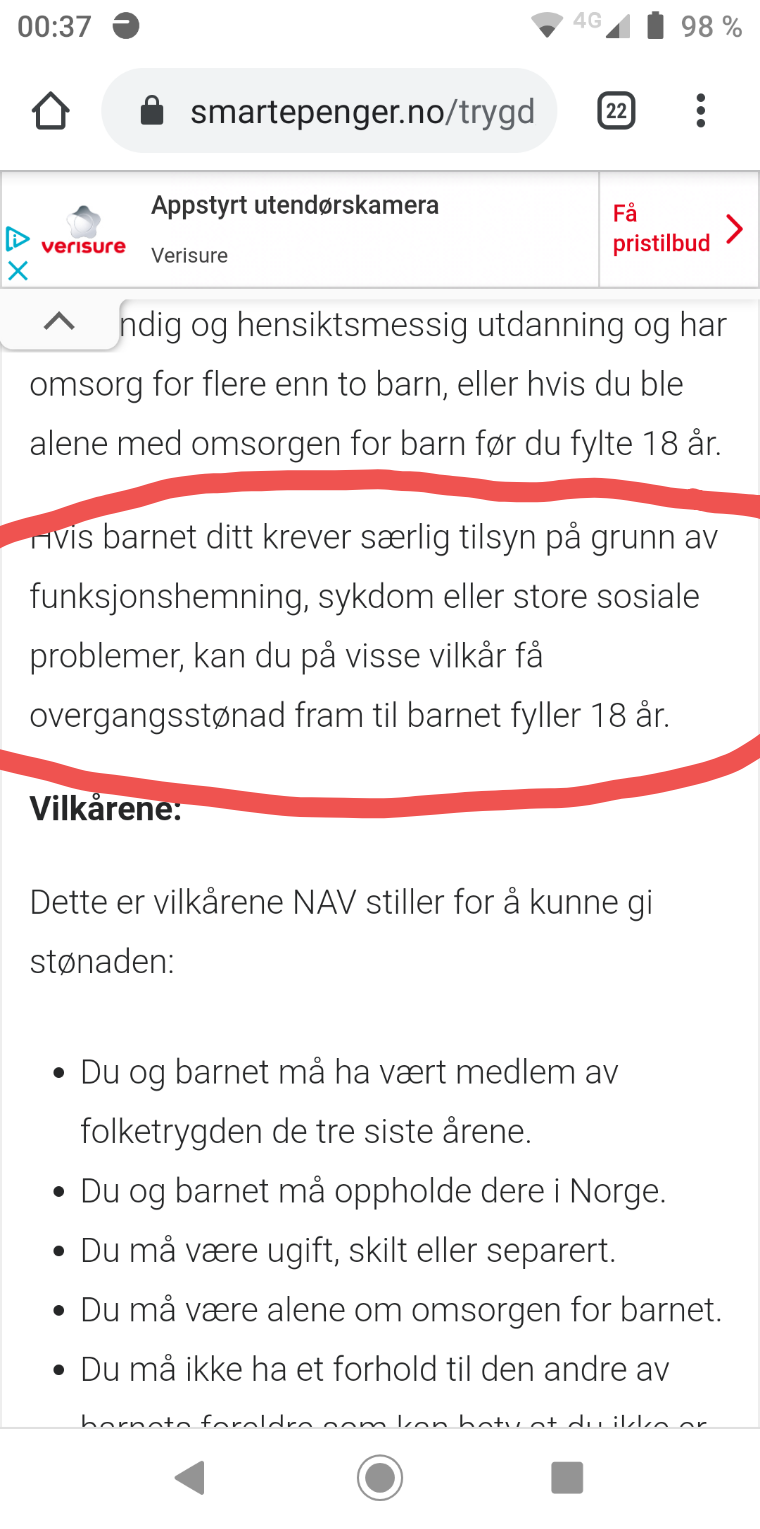Tap the system back button
This screenshot has height=1529, width=760.
[x=190, y=1477]
